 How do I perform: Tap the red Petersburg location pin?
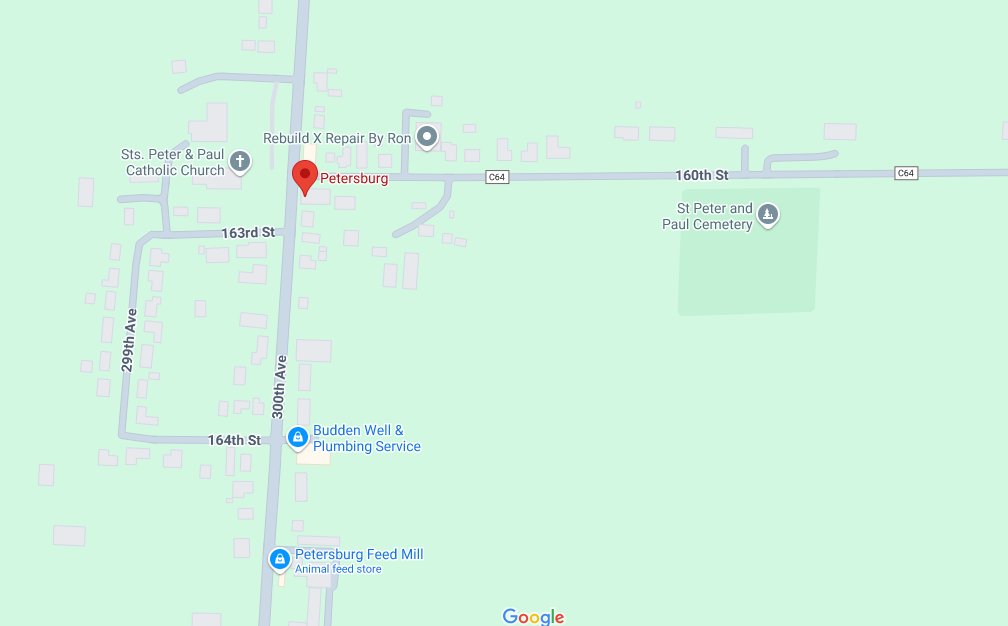(x=305, y=177)
